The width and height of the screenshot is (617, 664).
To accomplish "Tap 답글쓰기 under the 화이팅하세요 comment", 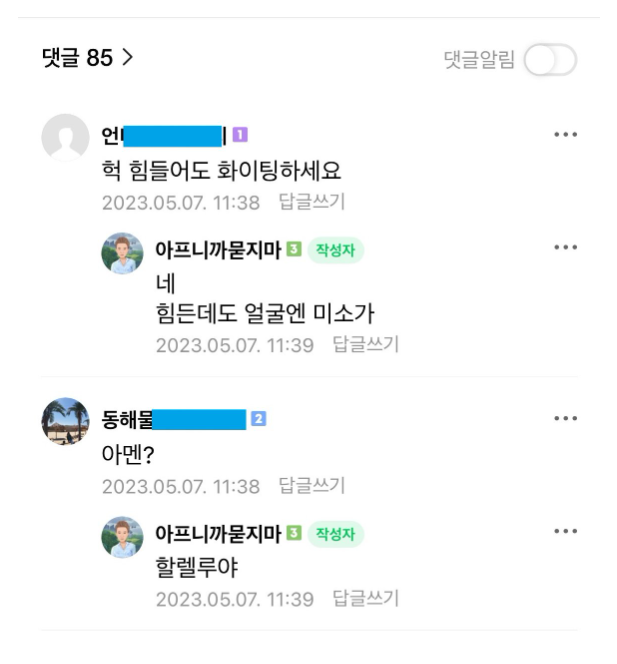I will (312, 202).
